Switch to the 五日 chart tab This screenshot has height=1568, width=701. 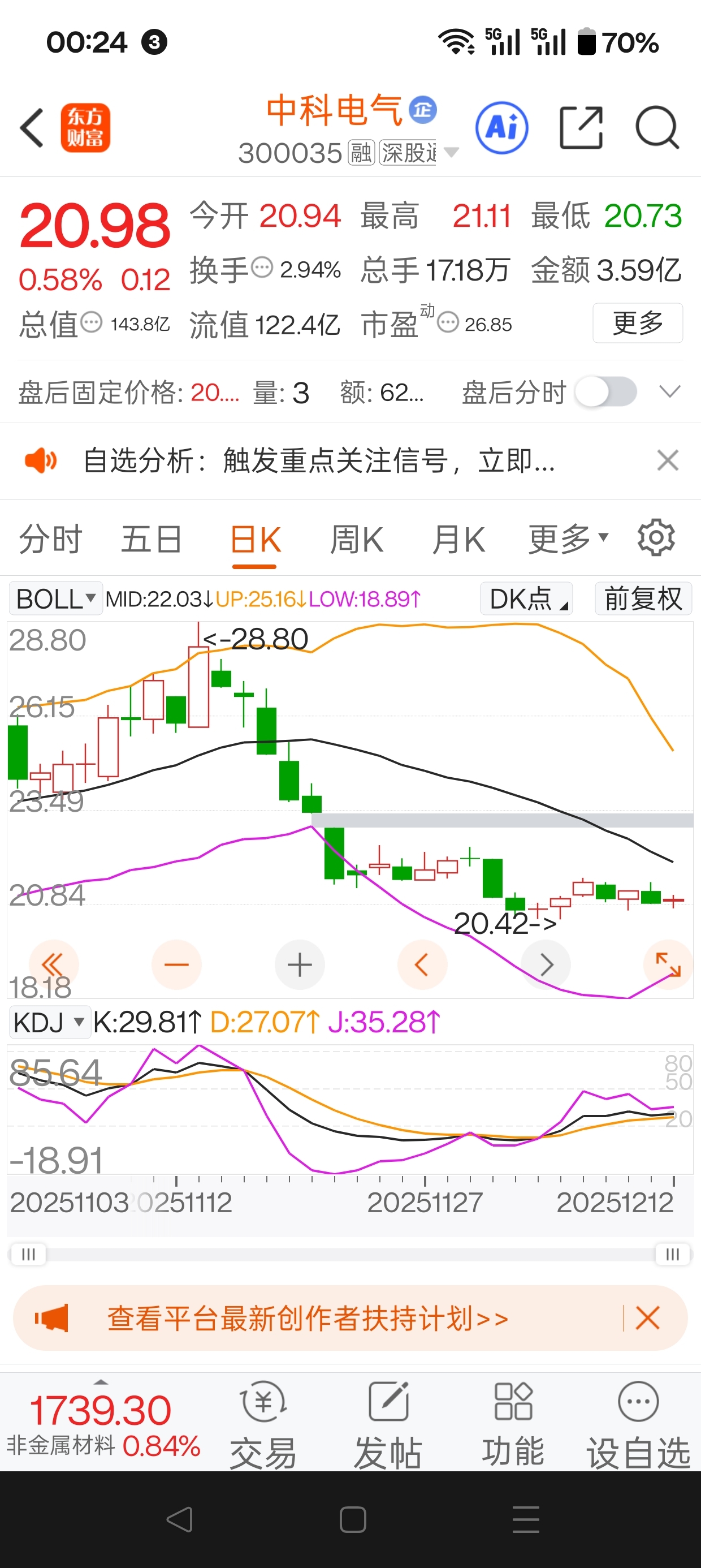(152, 539)
